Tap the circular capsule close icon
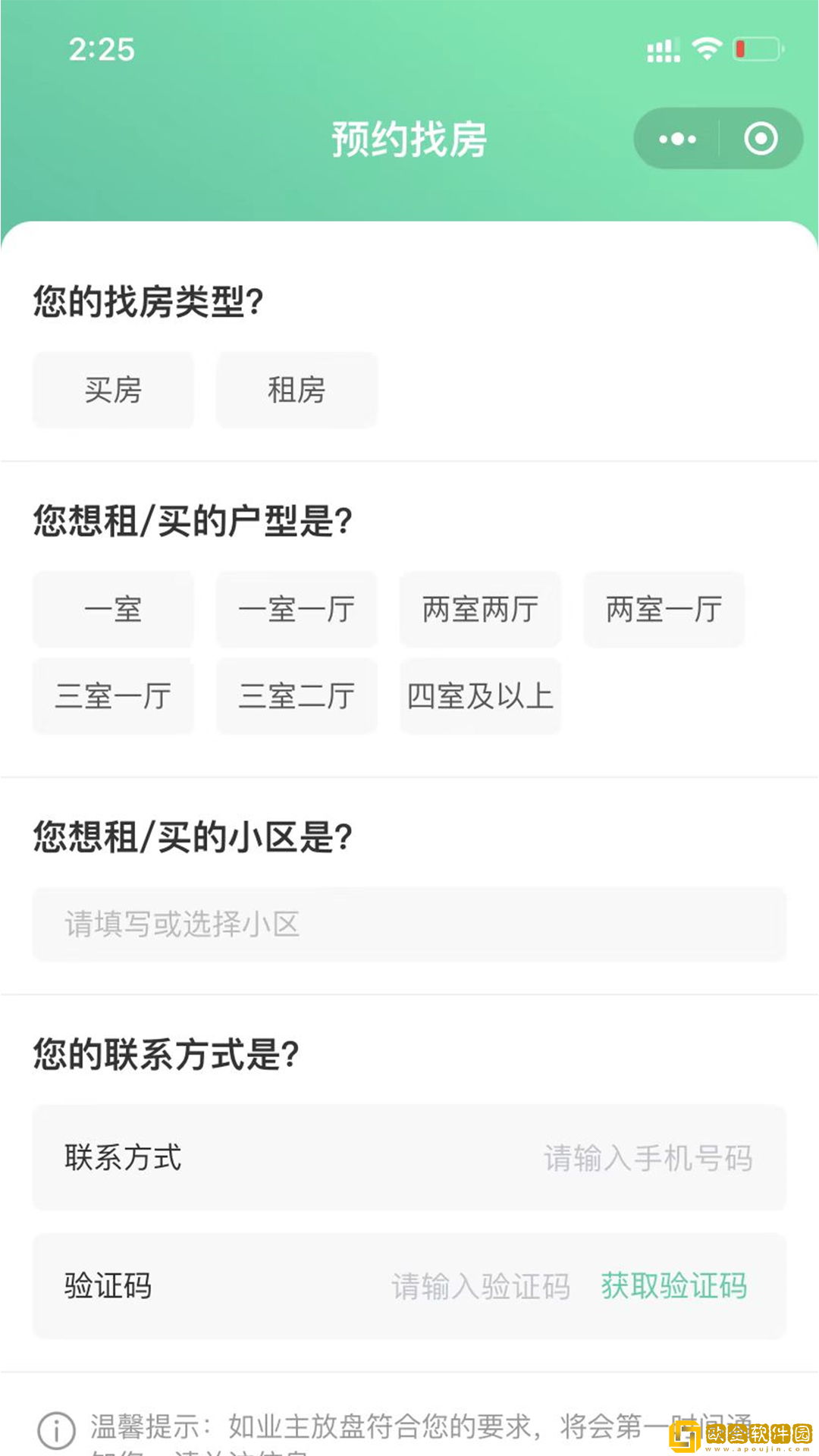819x1456 pixels. [761, 139]
